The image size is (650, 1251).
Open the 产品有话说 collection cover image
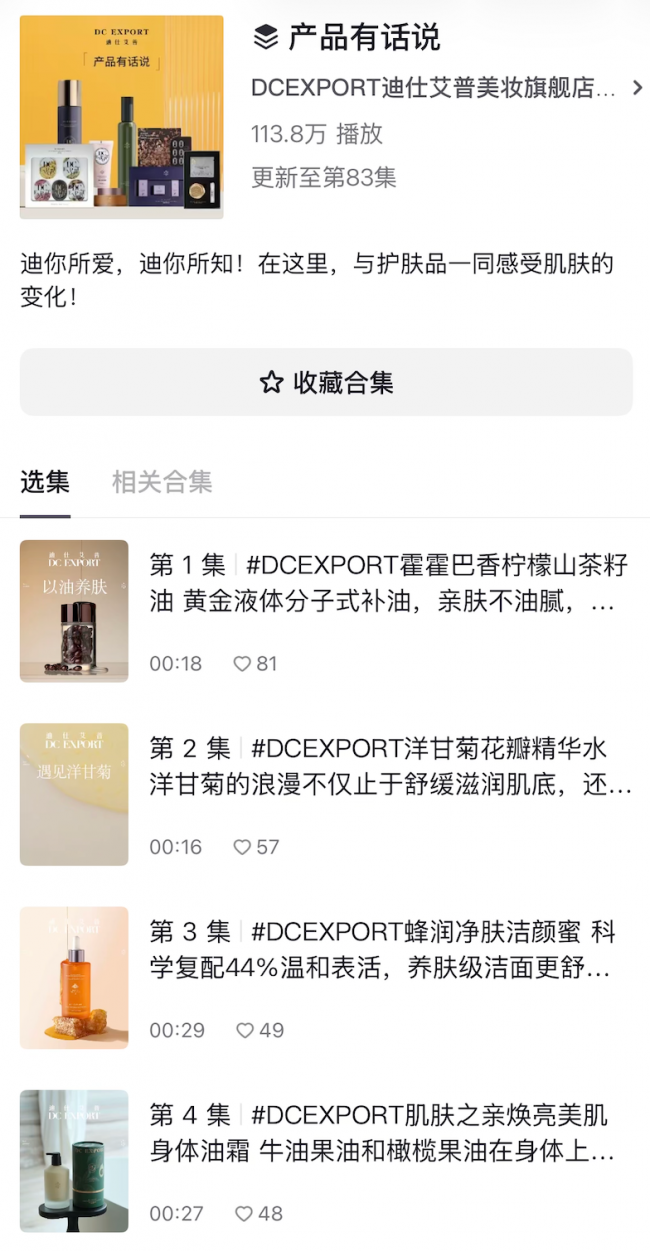tap(121, 117)
